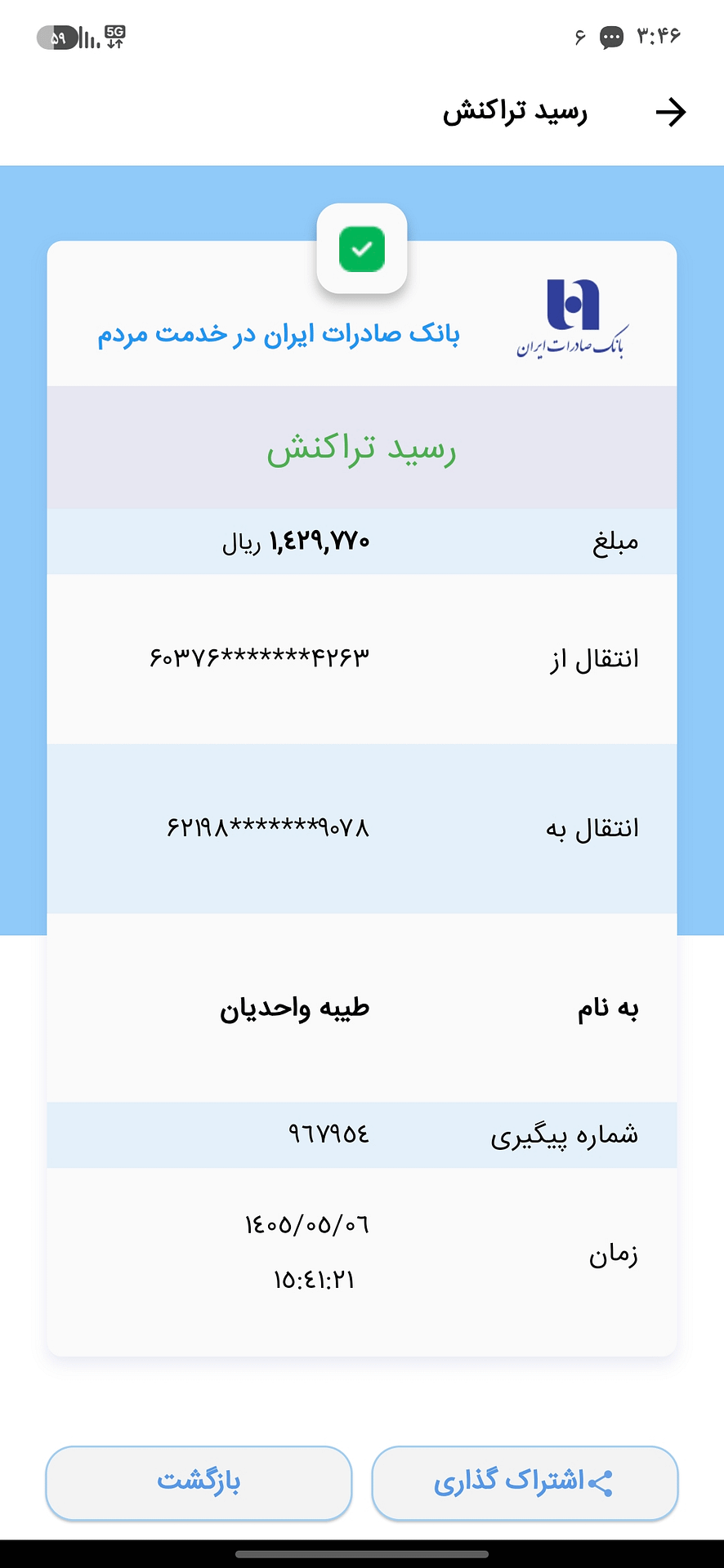Share the receipt via اشتراک گذاری
This screenshot has height=1568, width=724.
click(525, 1483)
